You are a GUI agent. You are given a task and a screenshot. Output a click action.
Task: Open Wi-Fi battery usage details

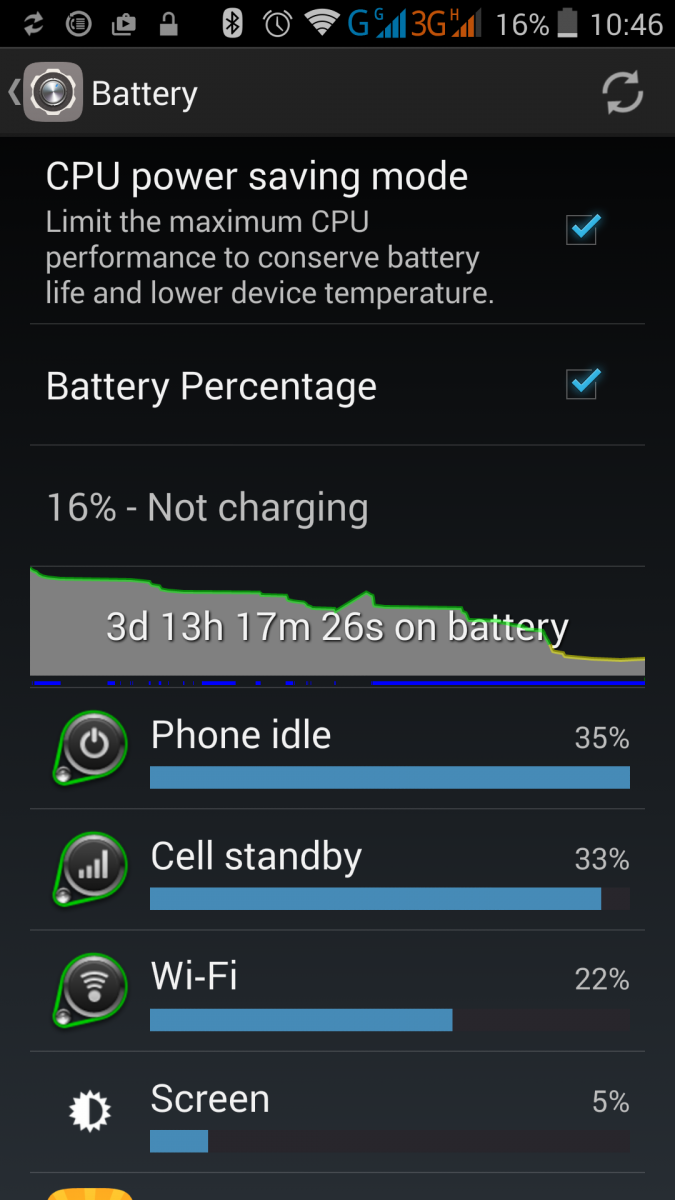[337, 991]
